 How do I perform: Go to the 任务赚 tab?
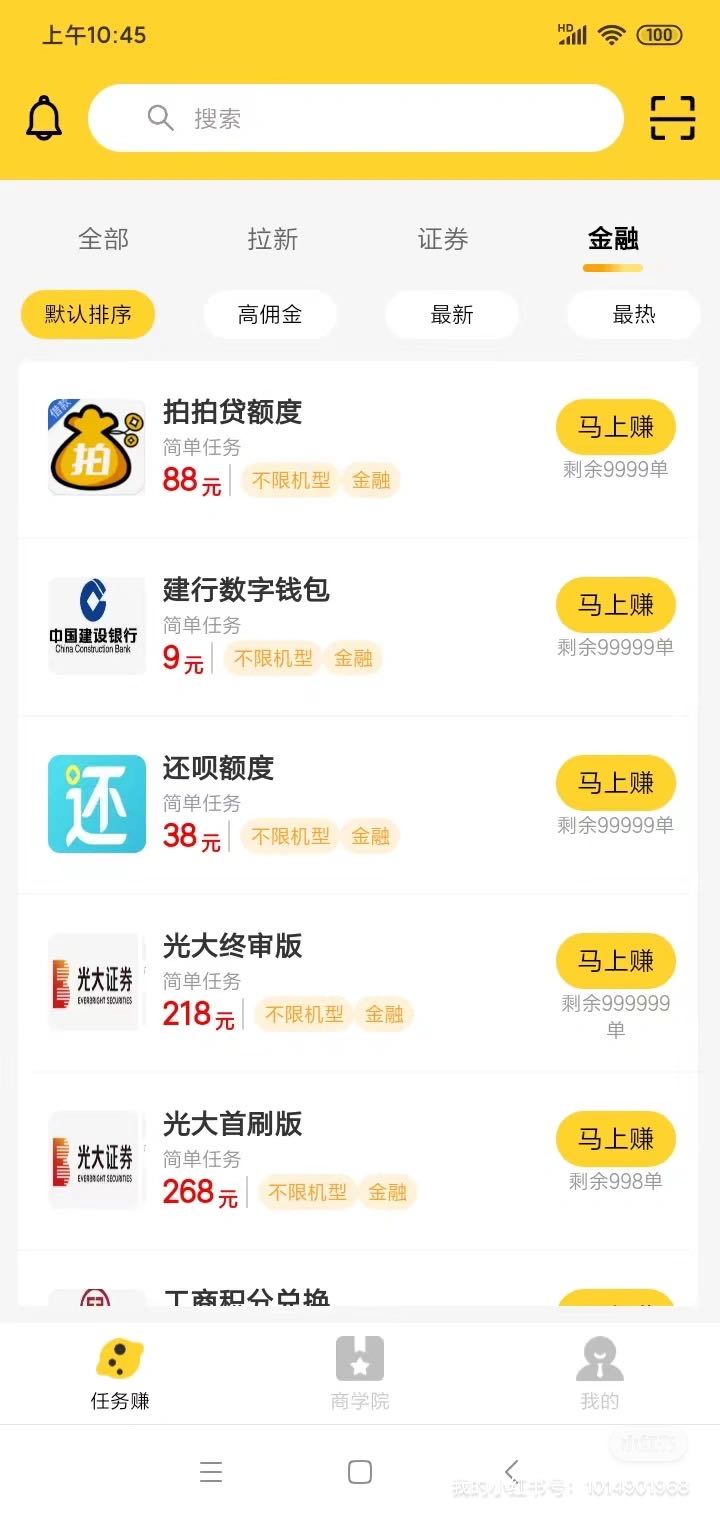tap(120, 1372)
